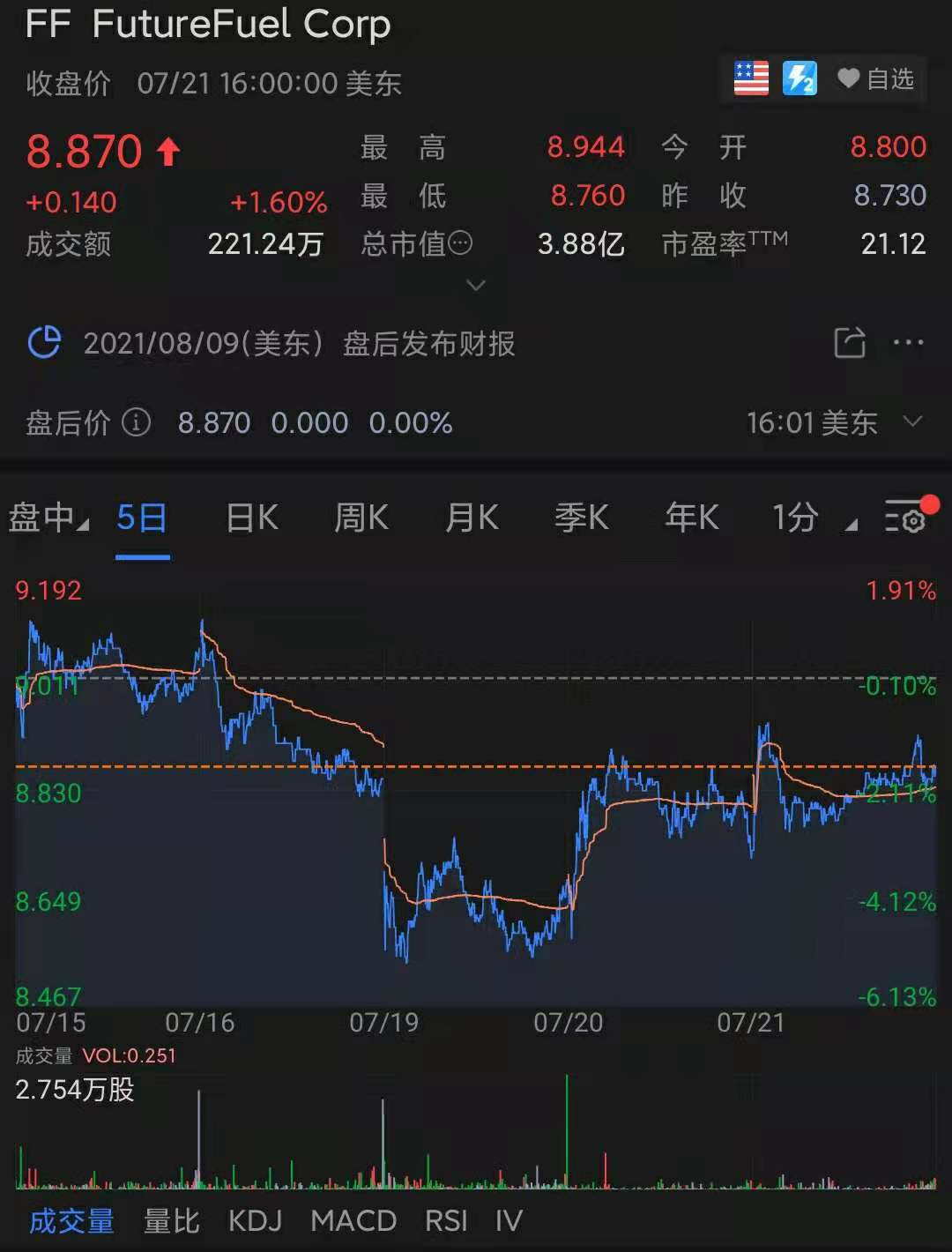Viewport: 952px width, 1252px height.
Task: Select the 量比 indicator at the bottom
Action: (171, 1221)
